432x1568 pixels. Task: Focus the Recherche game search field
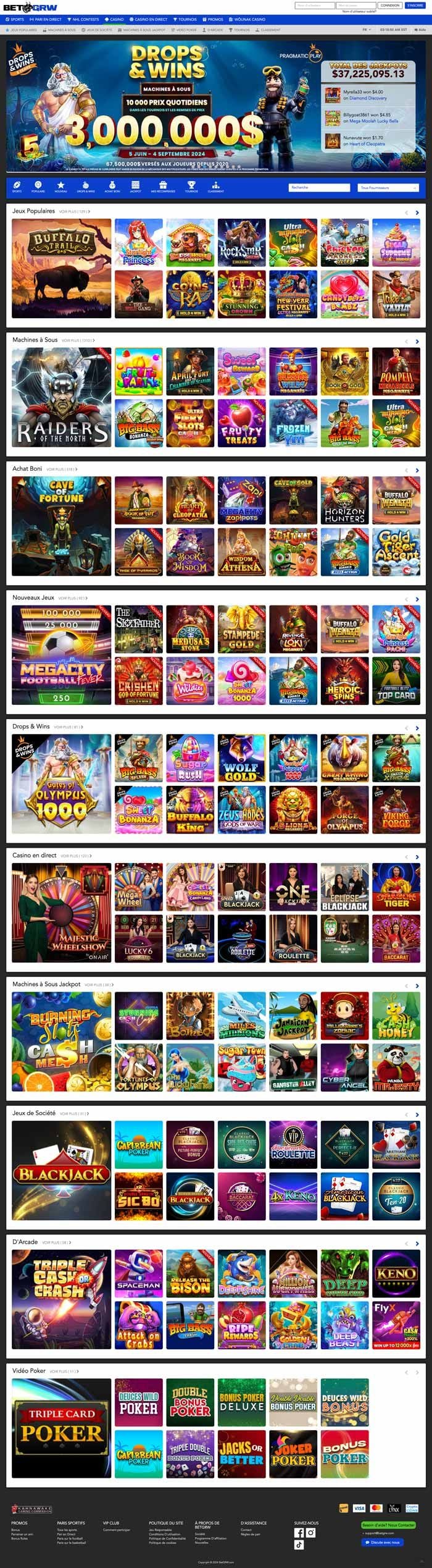tap(319, 187)
